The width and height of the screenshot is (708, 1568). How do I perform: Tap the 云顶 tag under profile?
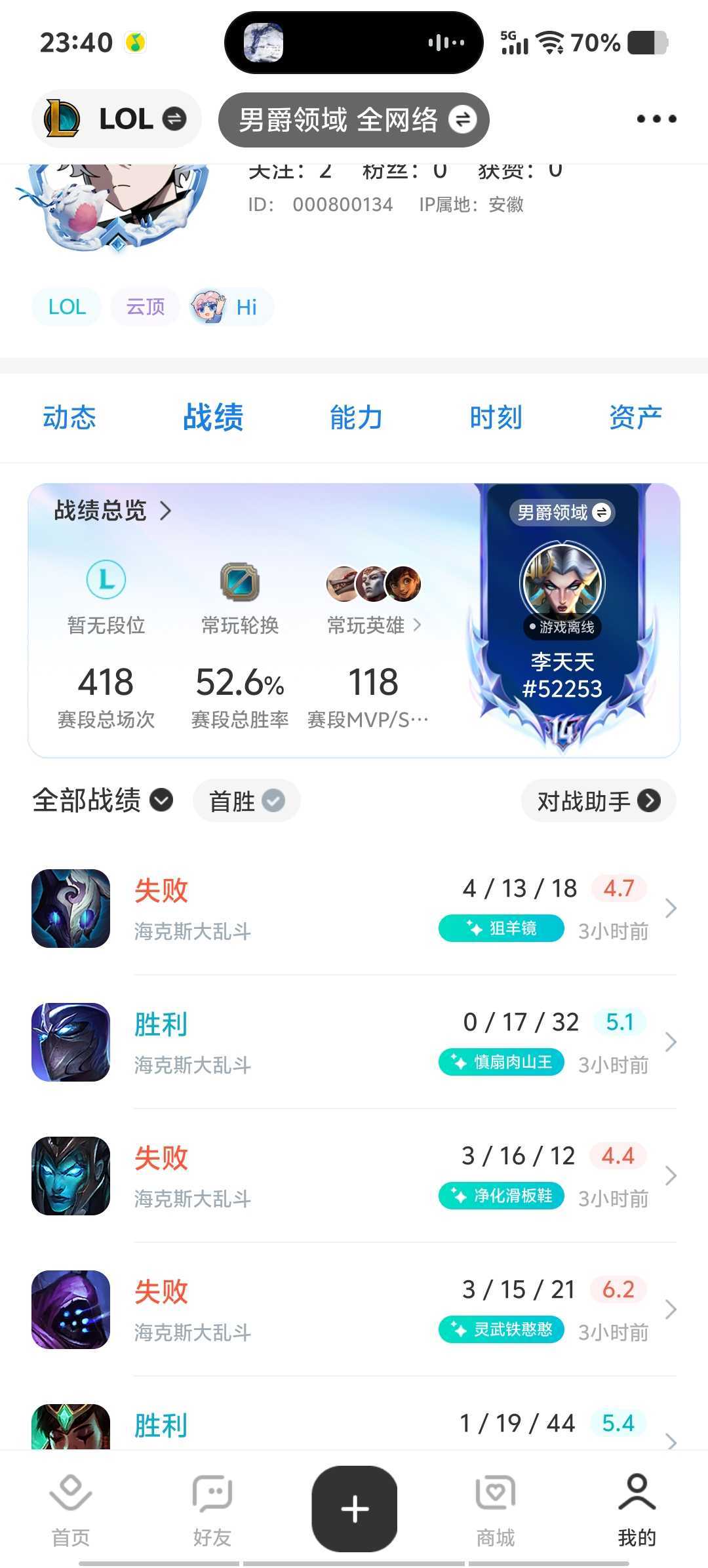[144, 307]
